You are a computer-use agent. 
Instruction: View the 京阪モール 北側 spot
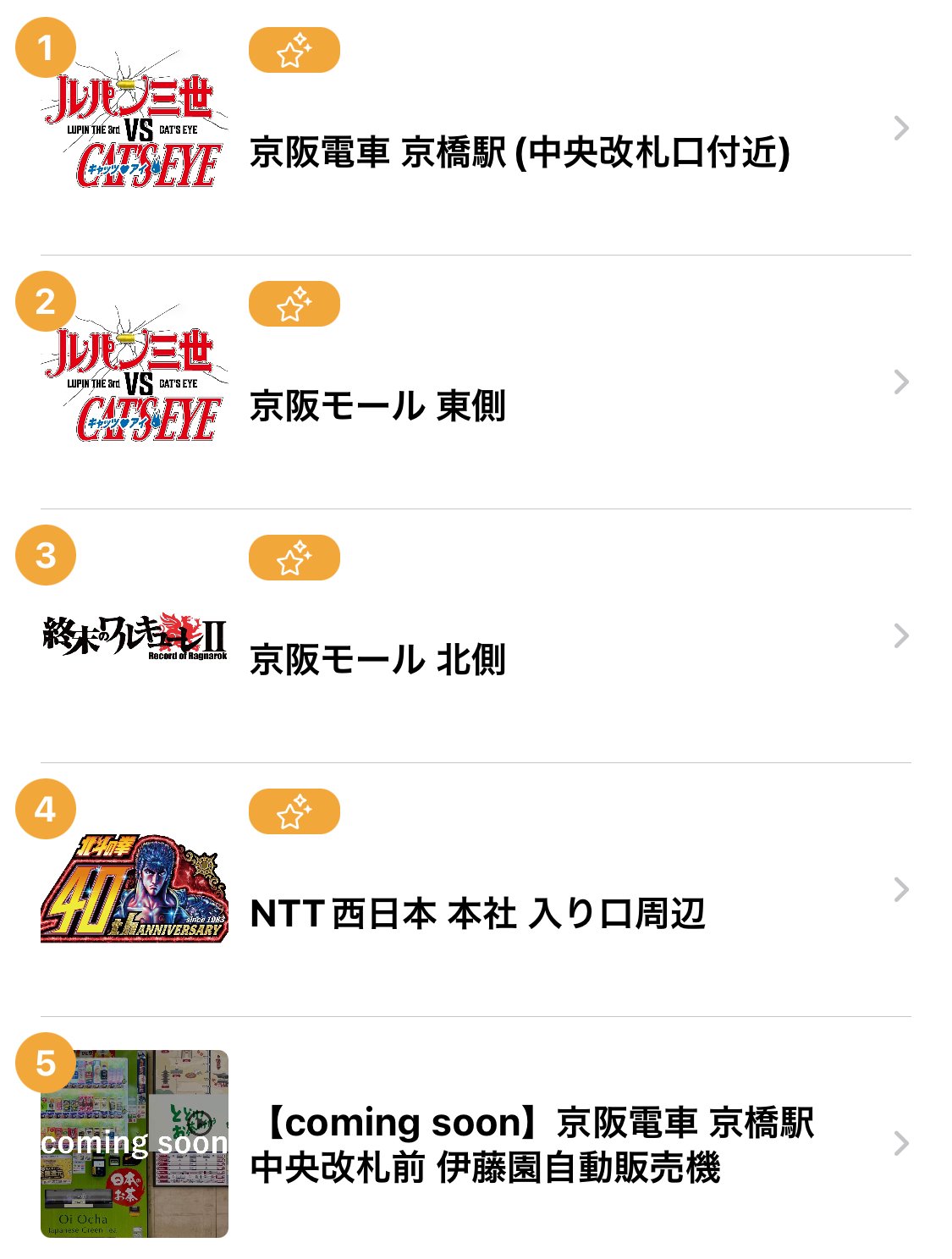pos(377,660)
